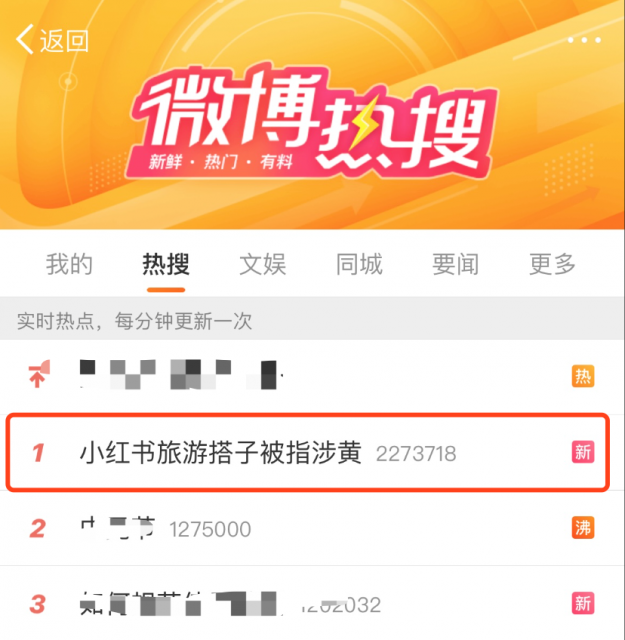Select the 热搜 tab
625x640 pixels.
coord(166,265)
